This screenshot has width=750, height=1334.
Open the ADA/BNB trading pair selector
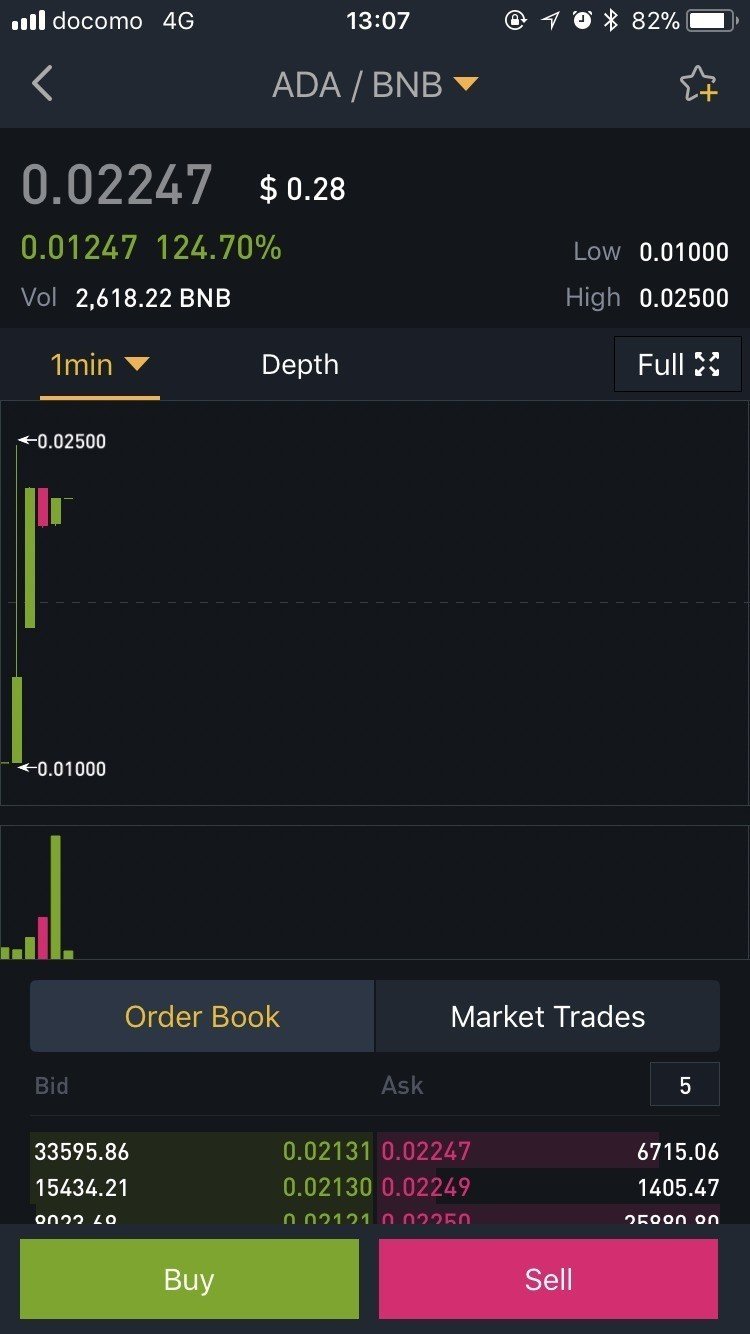pos(375,84)
